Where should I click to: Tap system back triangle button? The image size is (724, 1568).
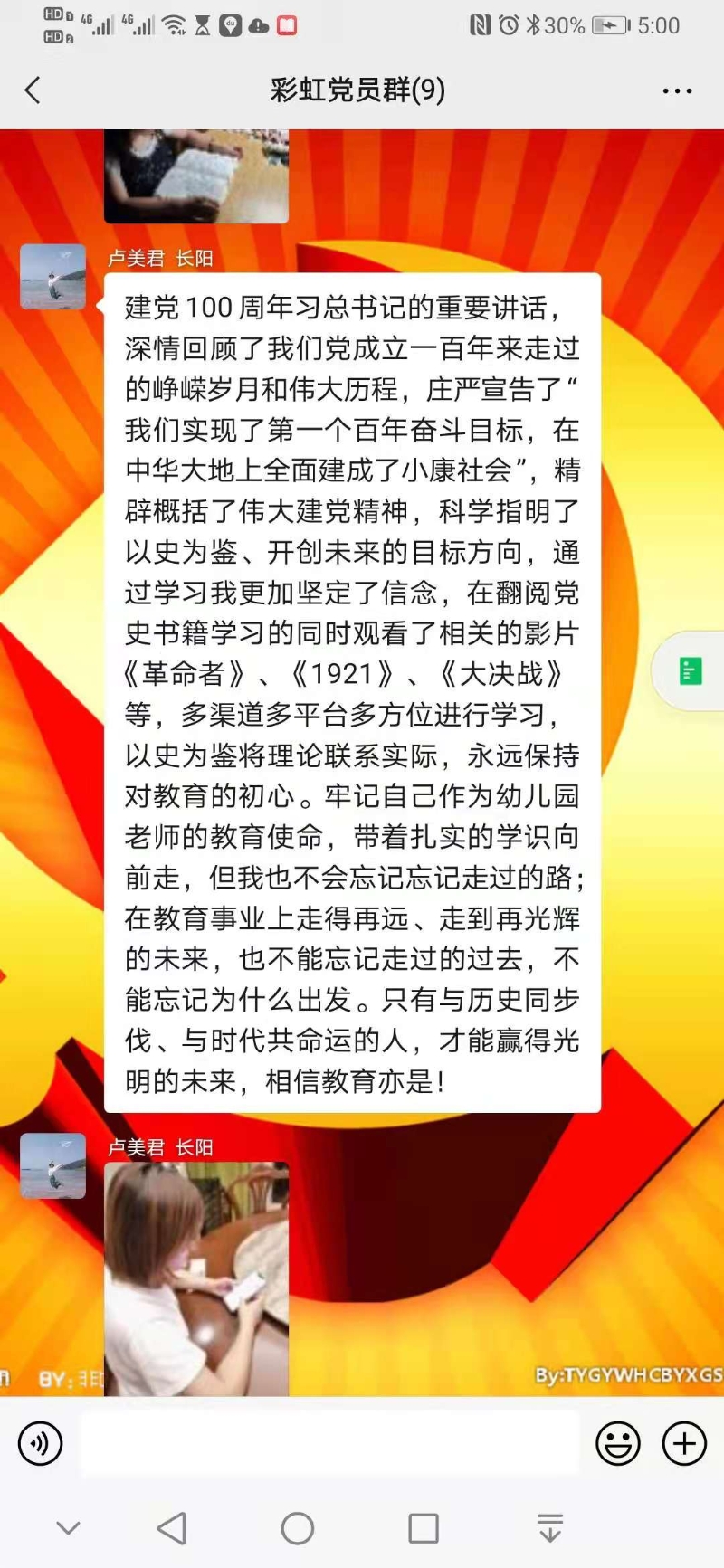171,1528
